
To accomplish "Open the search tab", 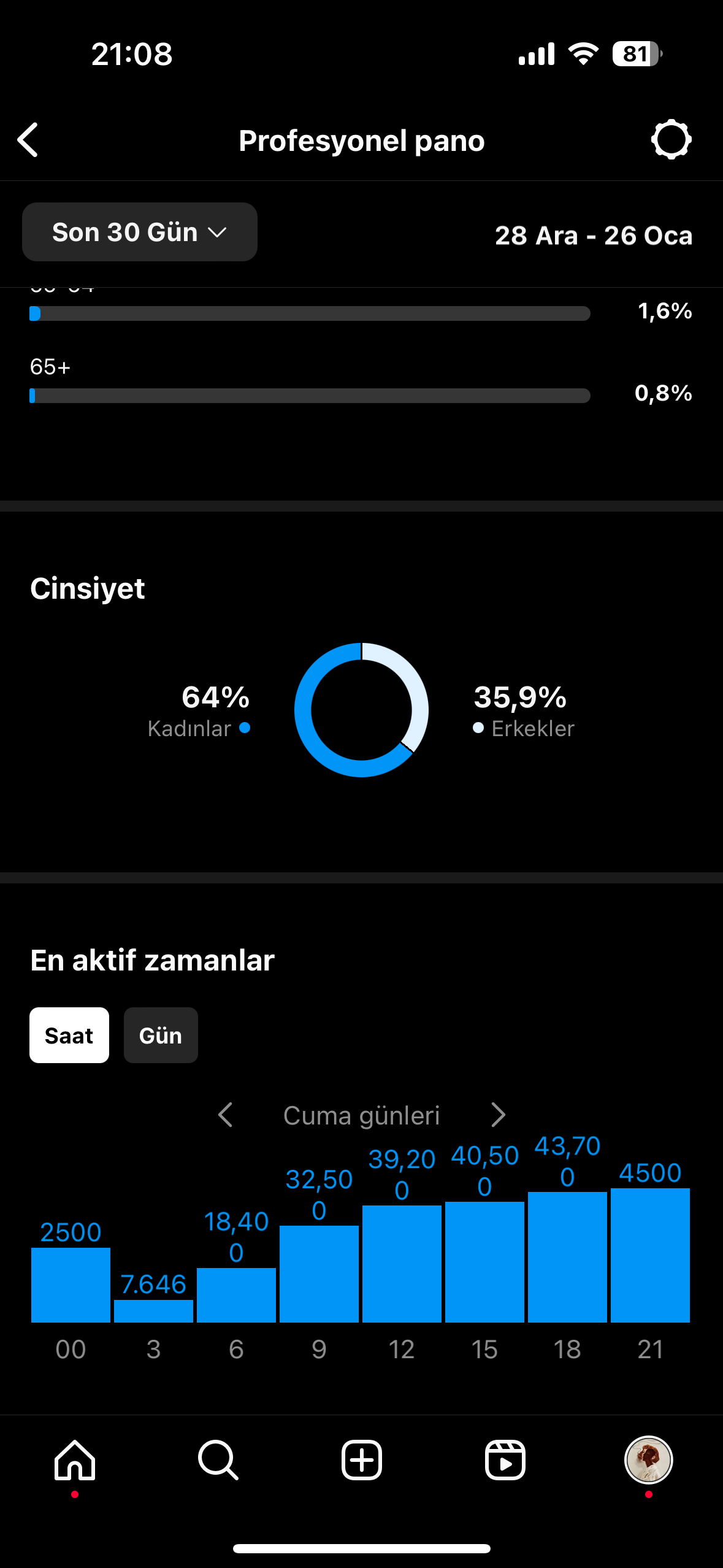I will [x=218, y=1460].
